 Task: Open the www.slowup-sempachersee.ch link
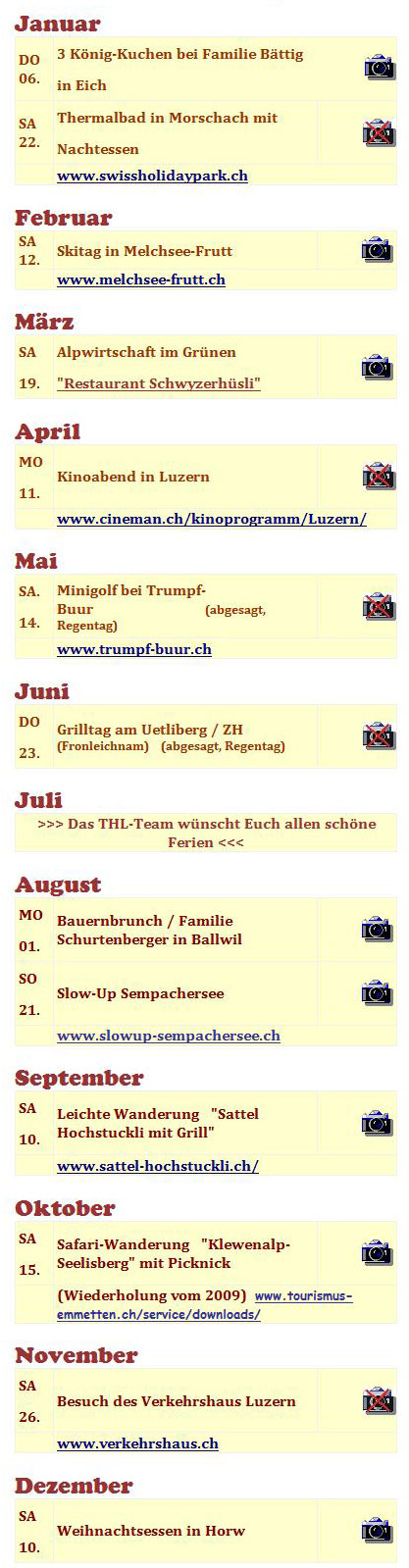169,1036
